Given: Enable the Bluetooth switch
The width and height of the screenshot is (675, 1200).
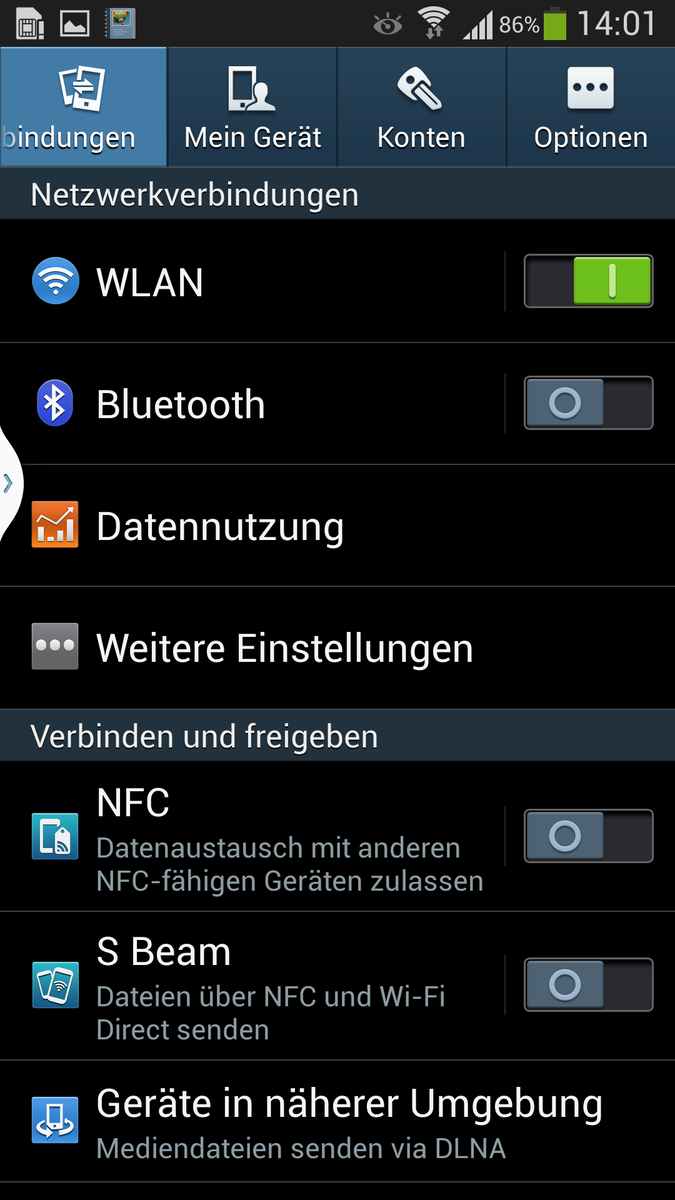Looking at the screenshot, I should pyautogui.click(x=588, y=403).
